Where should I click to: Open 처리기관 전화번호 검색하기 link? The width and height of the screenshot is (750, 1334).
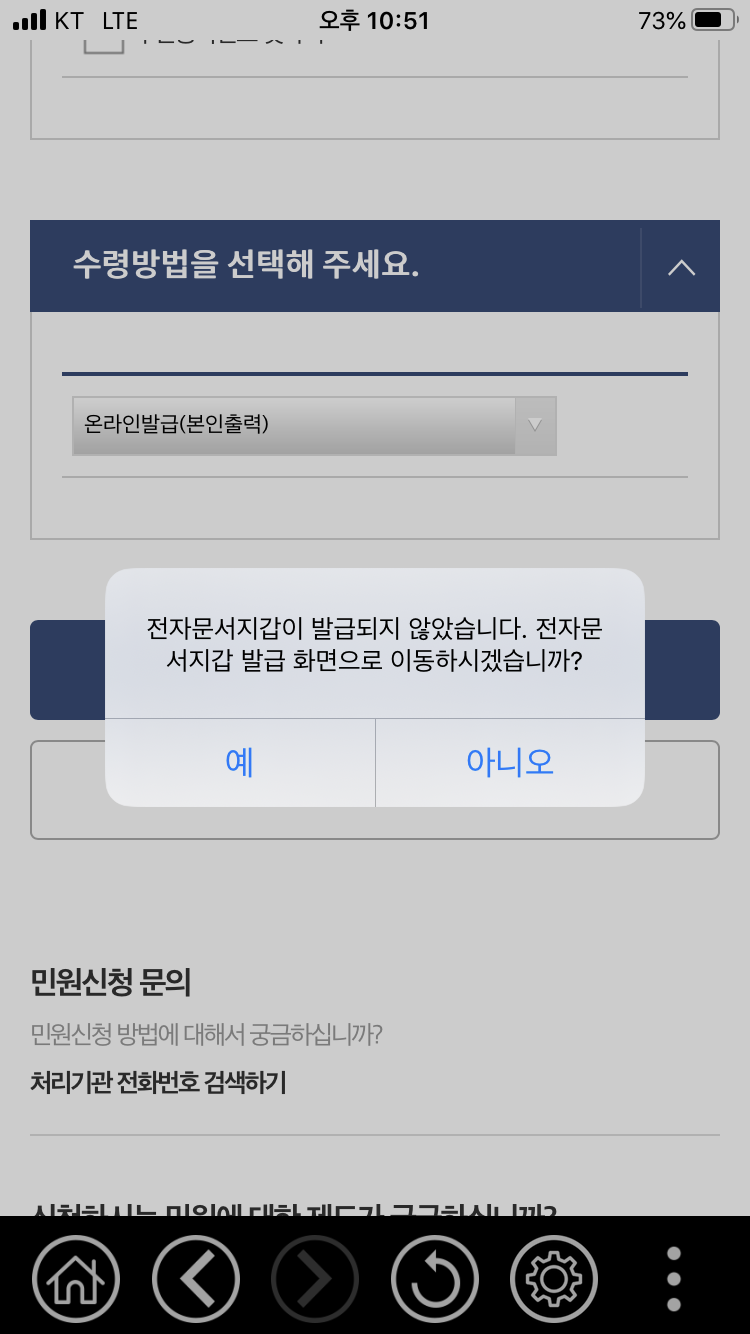[x=159, y=1082]
